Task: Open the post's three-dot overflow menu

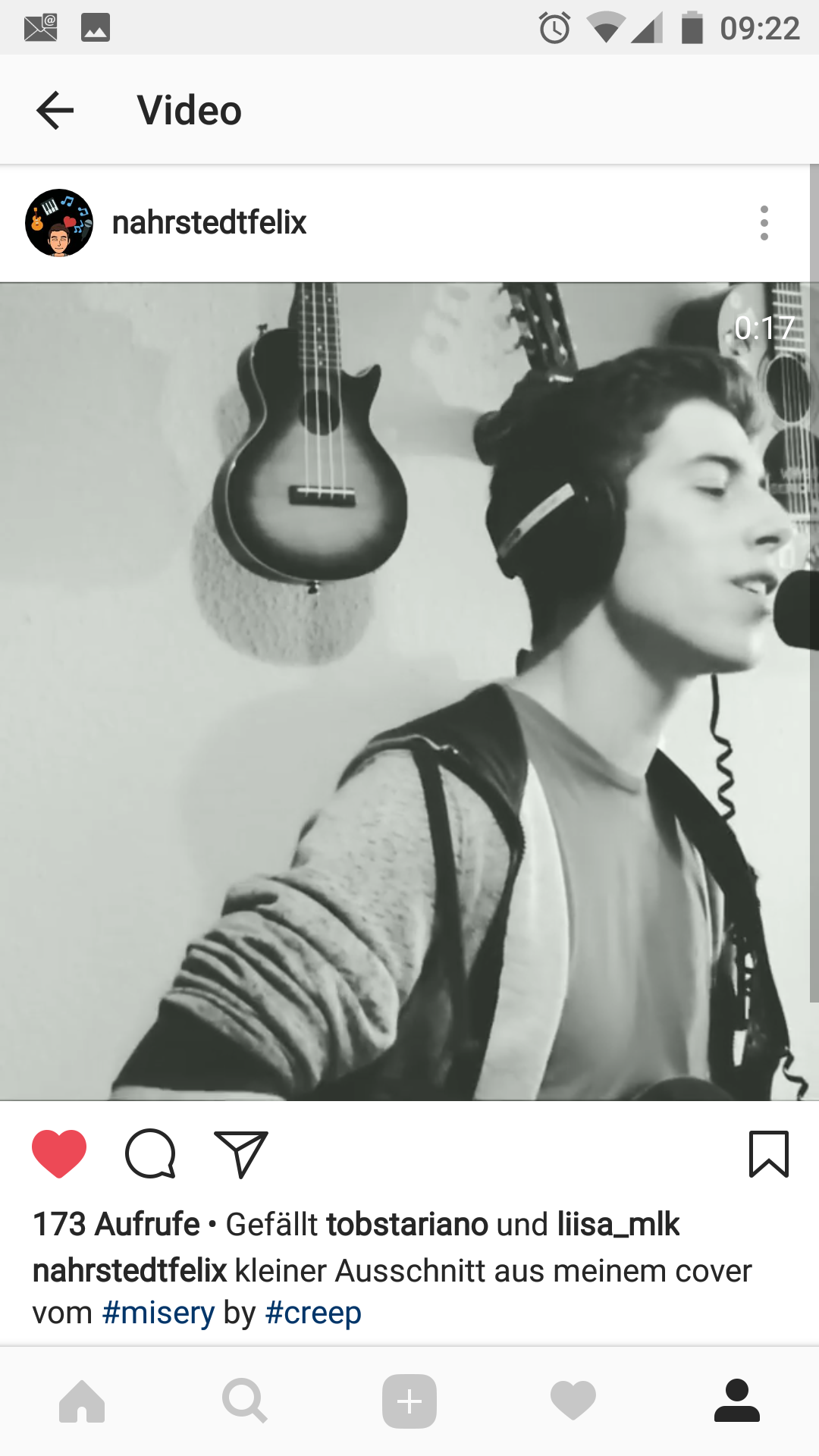Action: pos(764,223)
